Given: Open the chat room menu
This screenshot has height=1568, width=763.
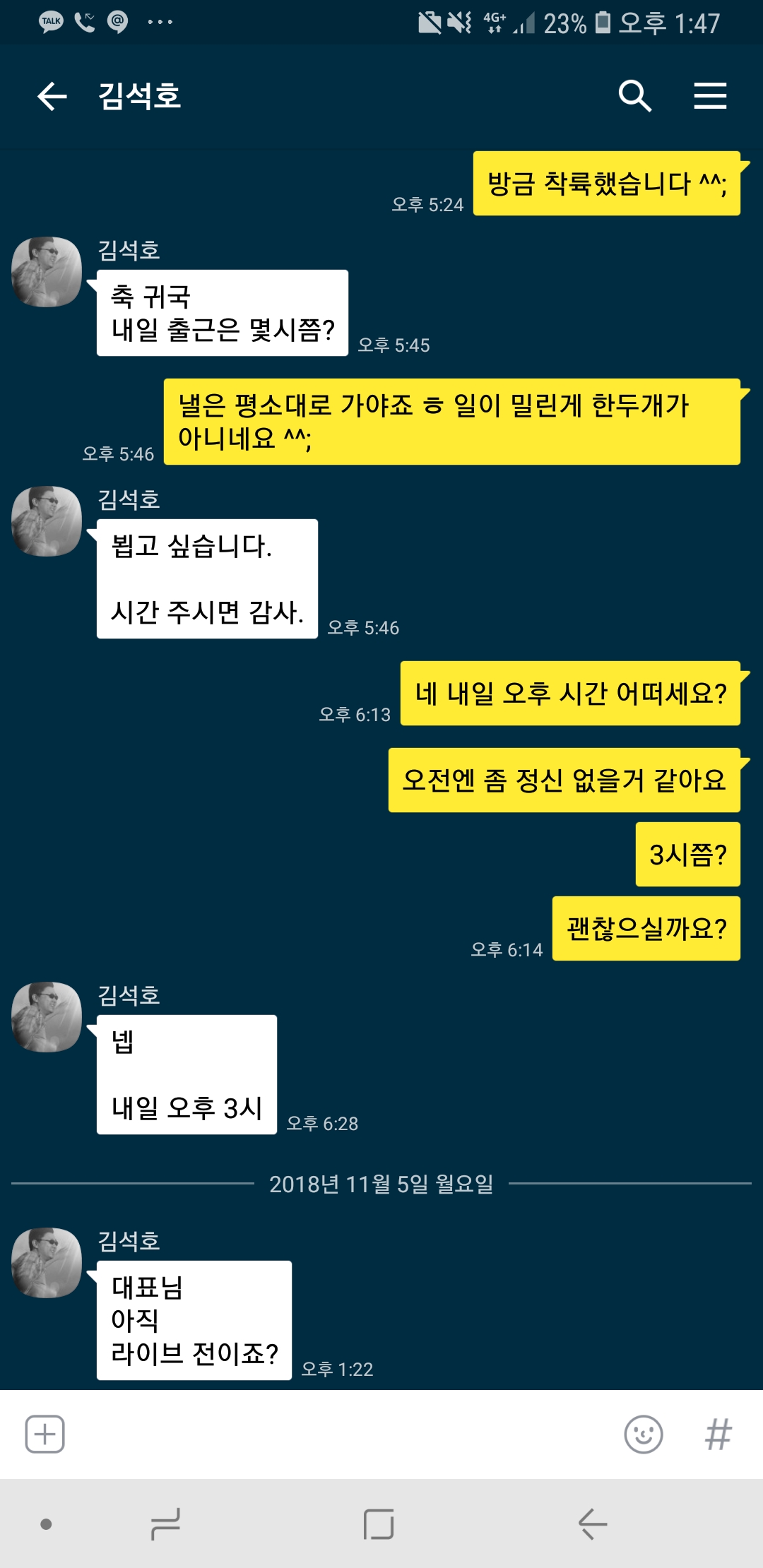Looking at the screenshot, I should click(709, 96).
